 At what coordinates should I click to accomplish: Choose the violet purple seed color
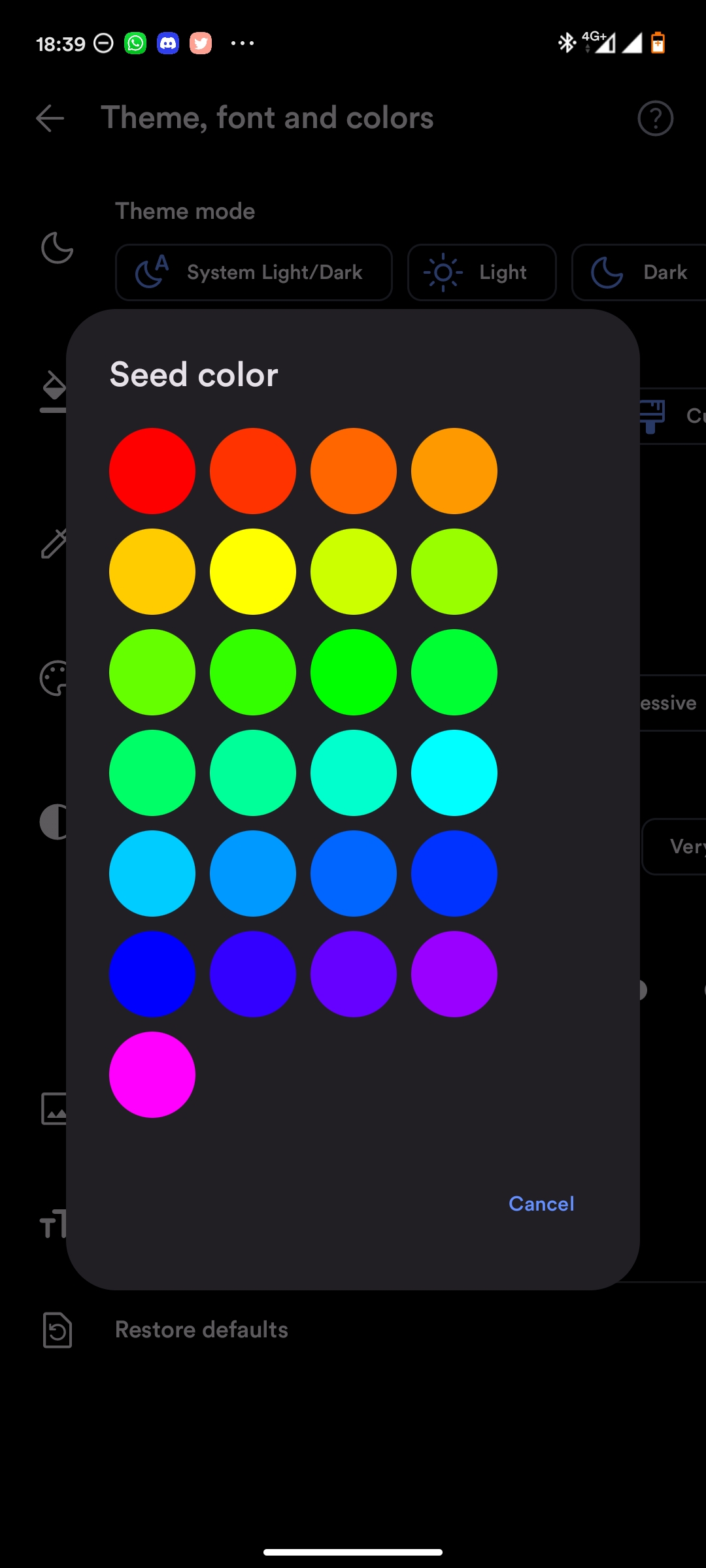click(x=454, y=974)
